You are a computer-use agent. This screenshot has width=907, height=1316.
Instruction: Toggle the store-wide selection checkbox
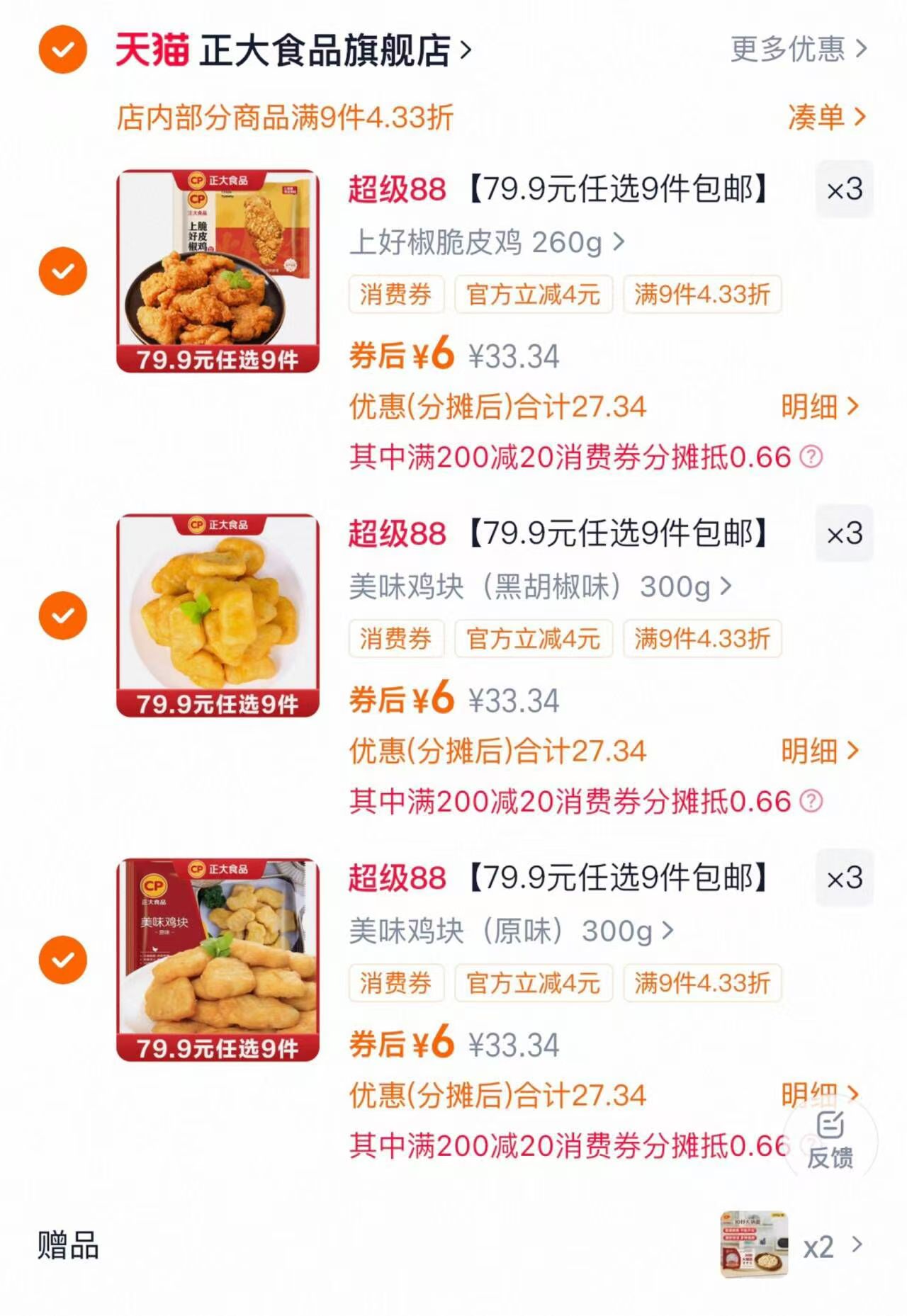pos(62,47)
